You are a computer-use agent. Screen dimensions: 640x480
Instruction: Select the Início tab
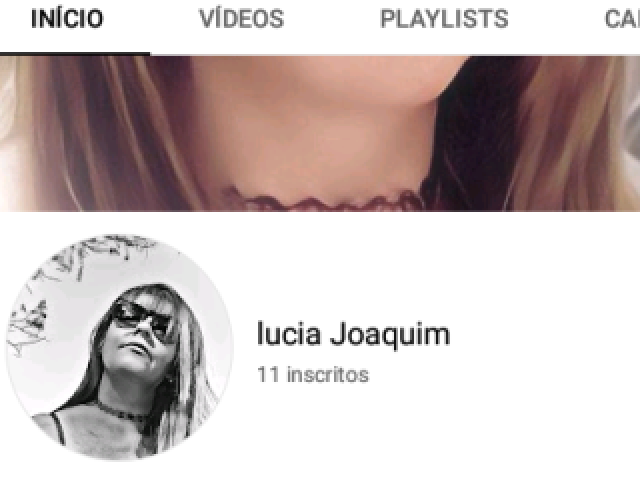(x=68, y=19)
